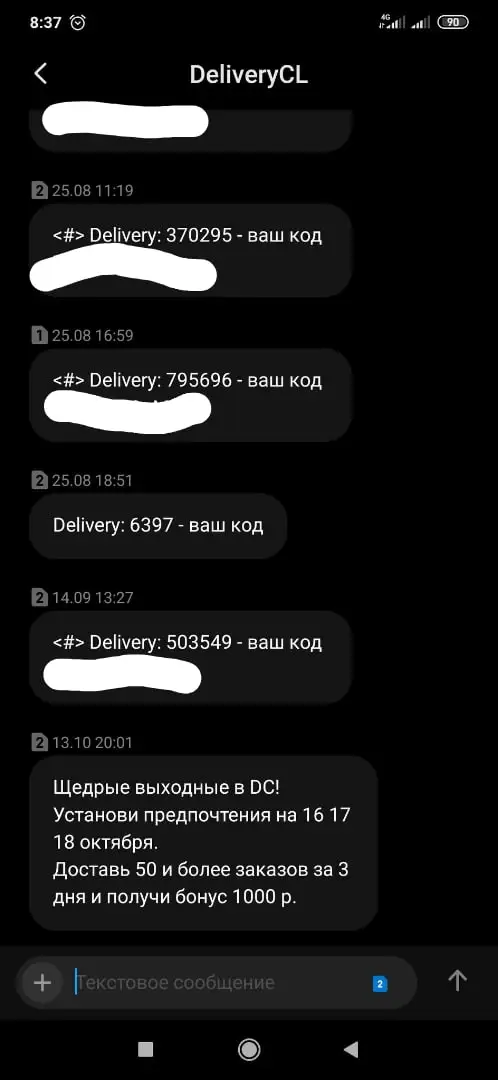The width and height of the screenshot is (498, 1080).
Task: Switch the SIM card selector
Action: coord(380,984)
